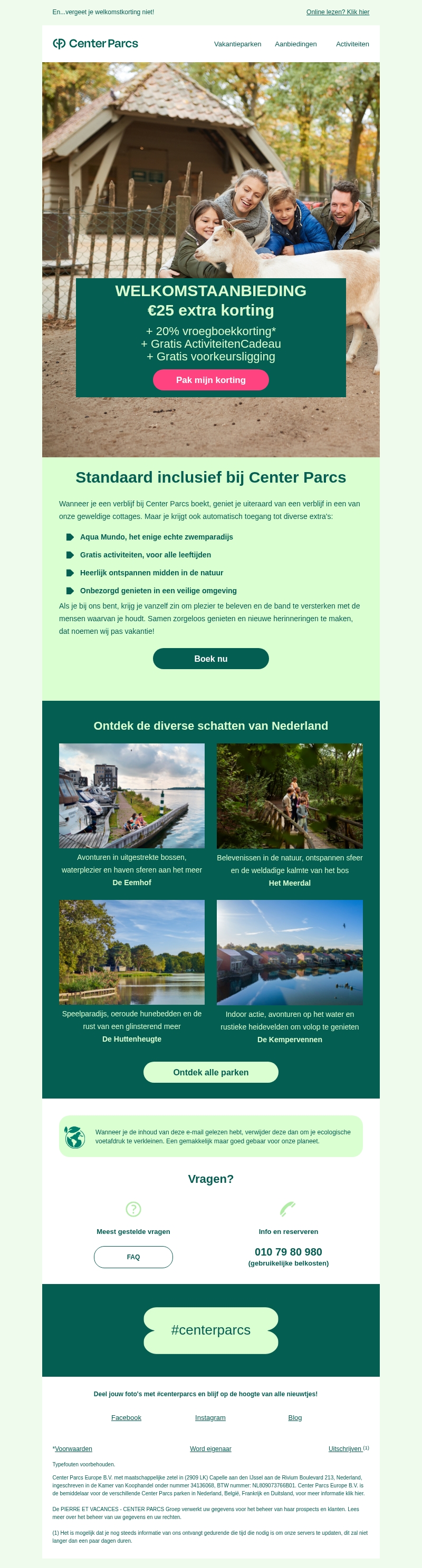Tap 'Ontdek alle parken'
Screen dimensions: 422x1568
[210, 1073]
